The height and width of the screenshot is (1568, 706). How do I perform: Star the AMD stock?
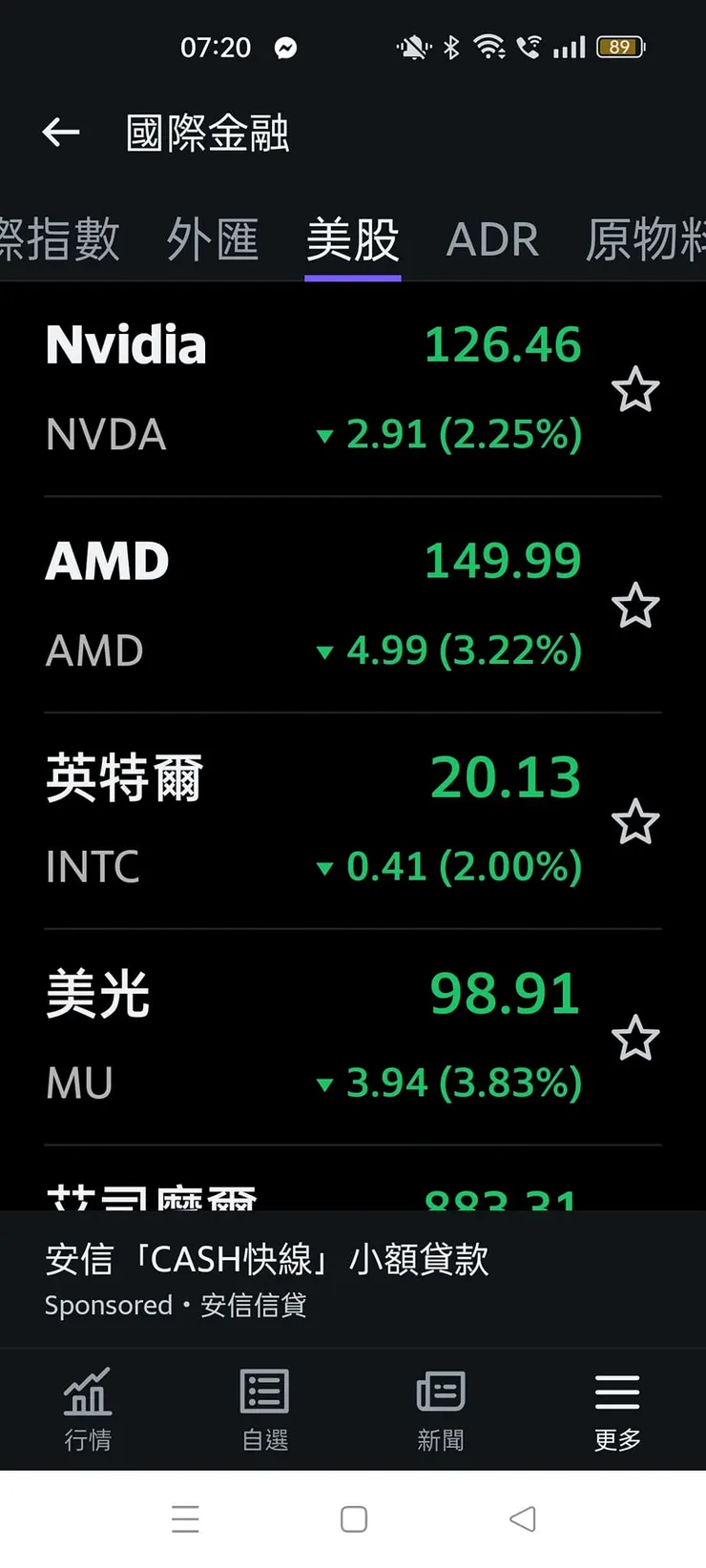(635, 607)
